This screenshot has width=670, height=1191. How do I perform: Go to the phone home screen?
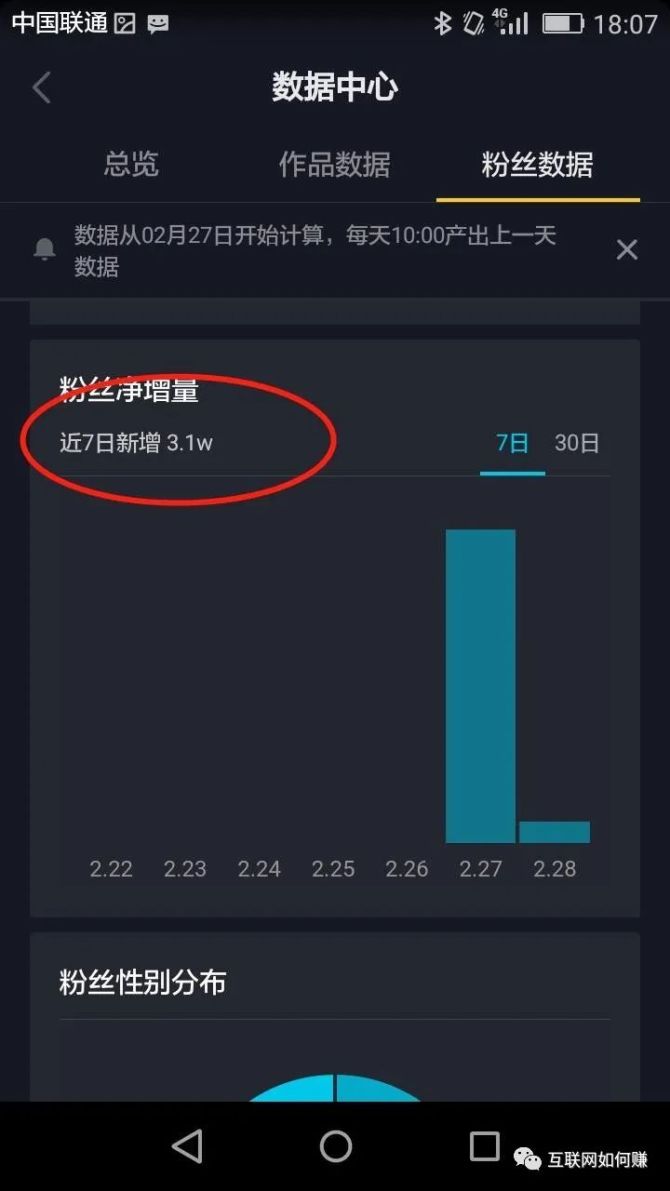click(336, 1146)
